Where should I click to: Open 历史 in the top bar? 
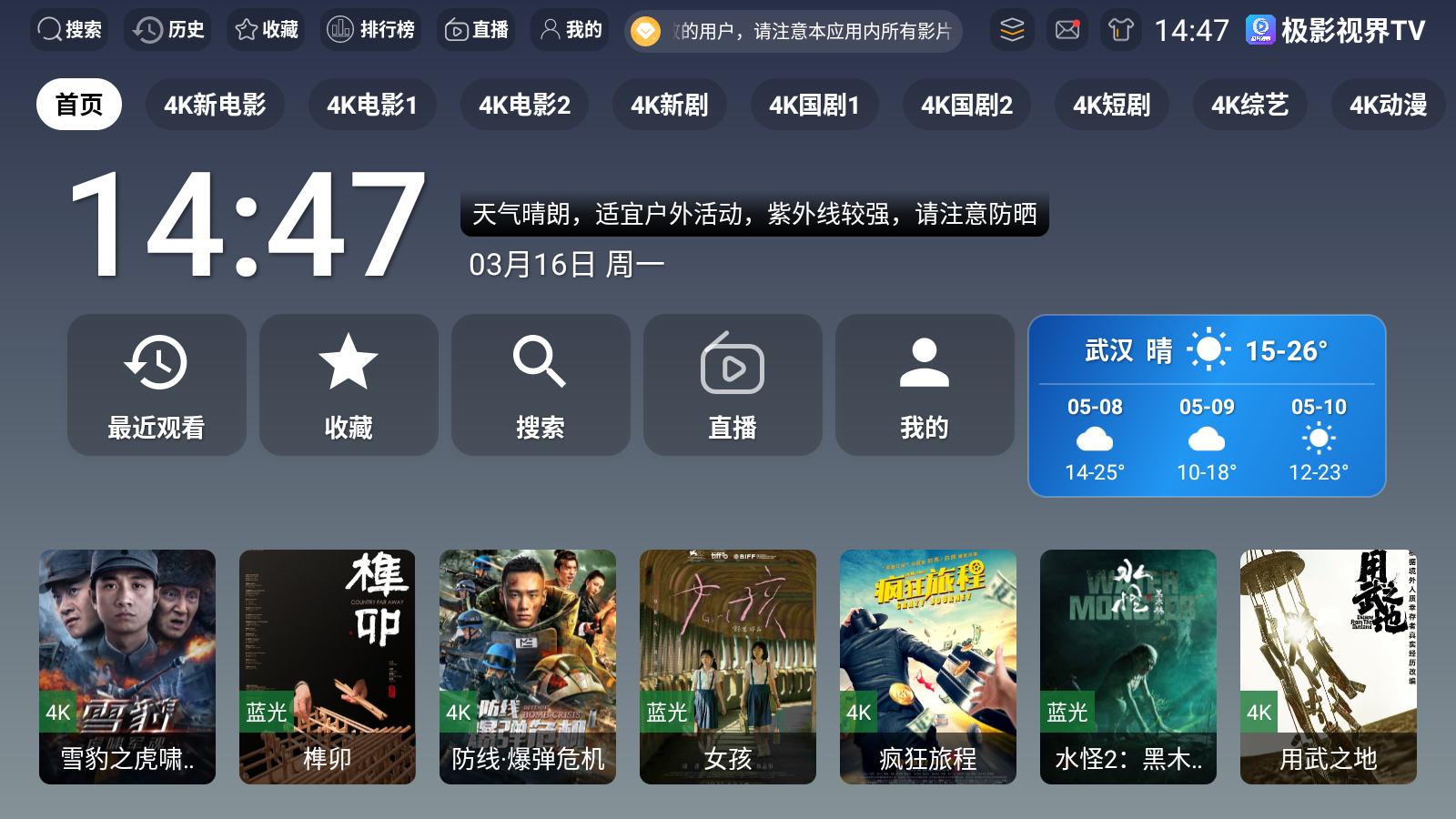(168, 30)
